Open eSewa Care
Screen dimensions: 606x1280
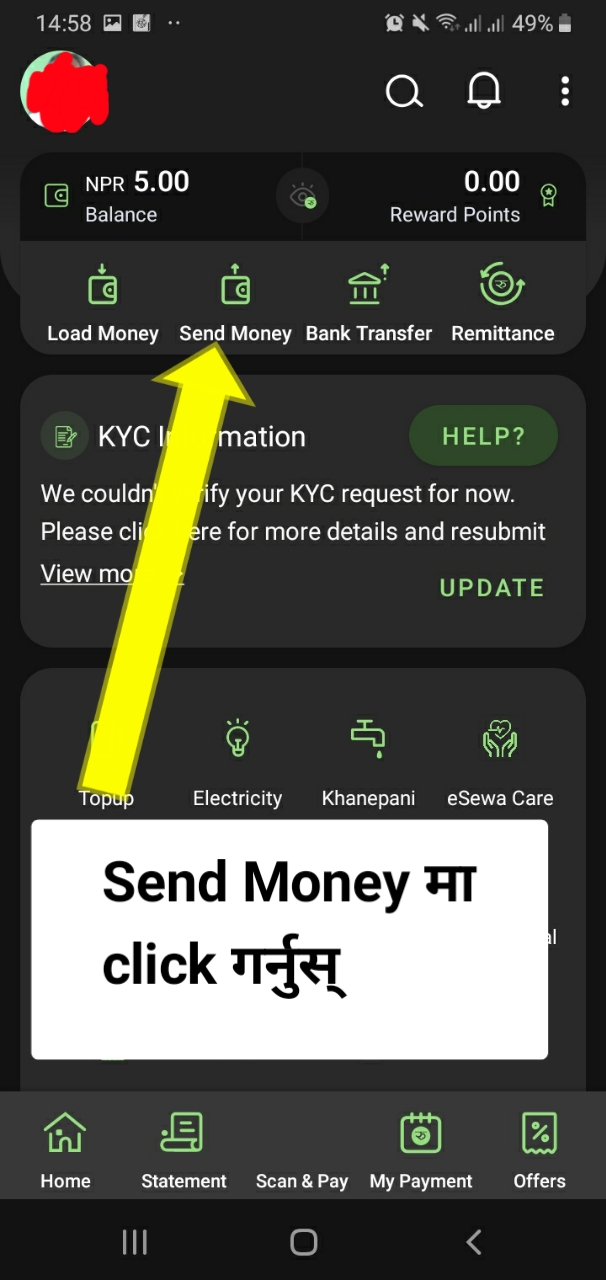[500, 762]
